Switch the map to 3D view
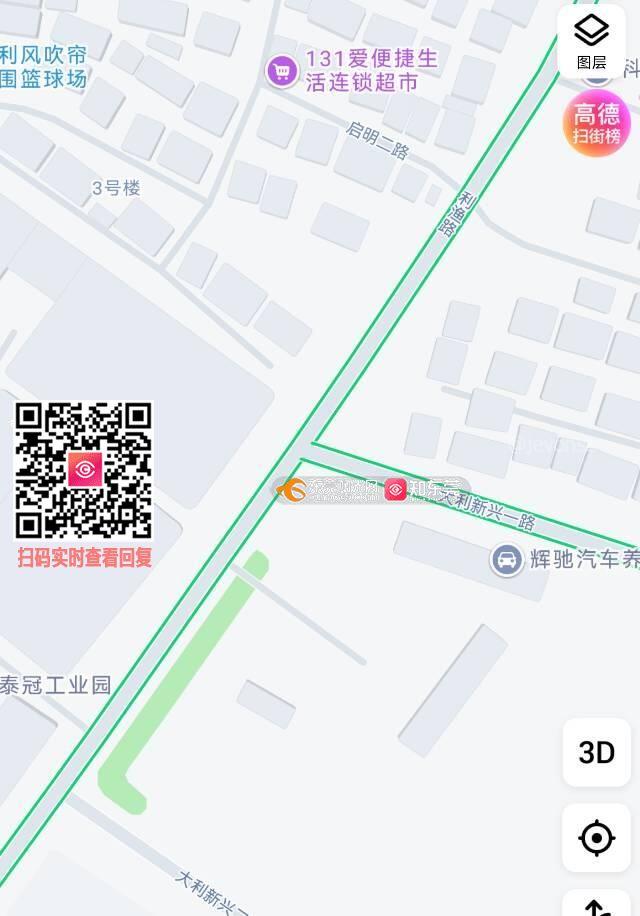640x916 pixels. pyautogui.click(x=596, y=752)
